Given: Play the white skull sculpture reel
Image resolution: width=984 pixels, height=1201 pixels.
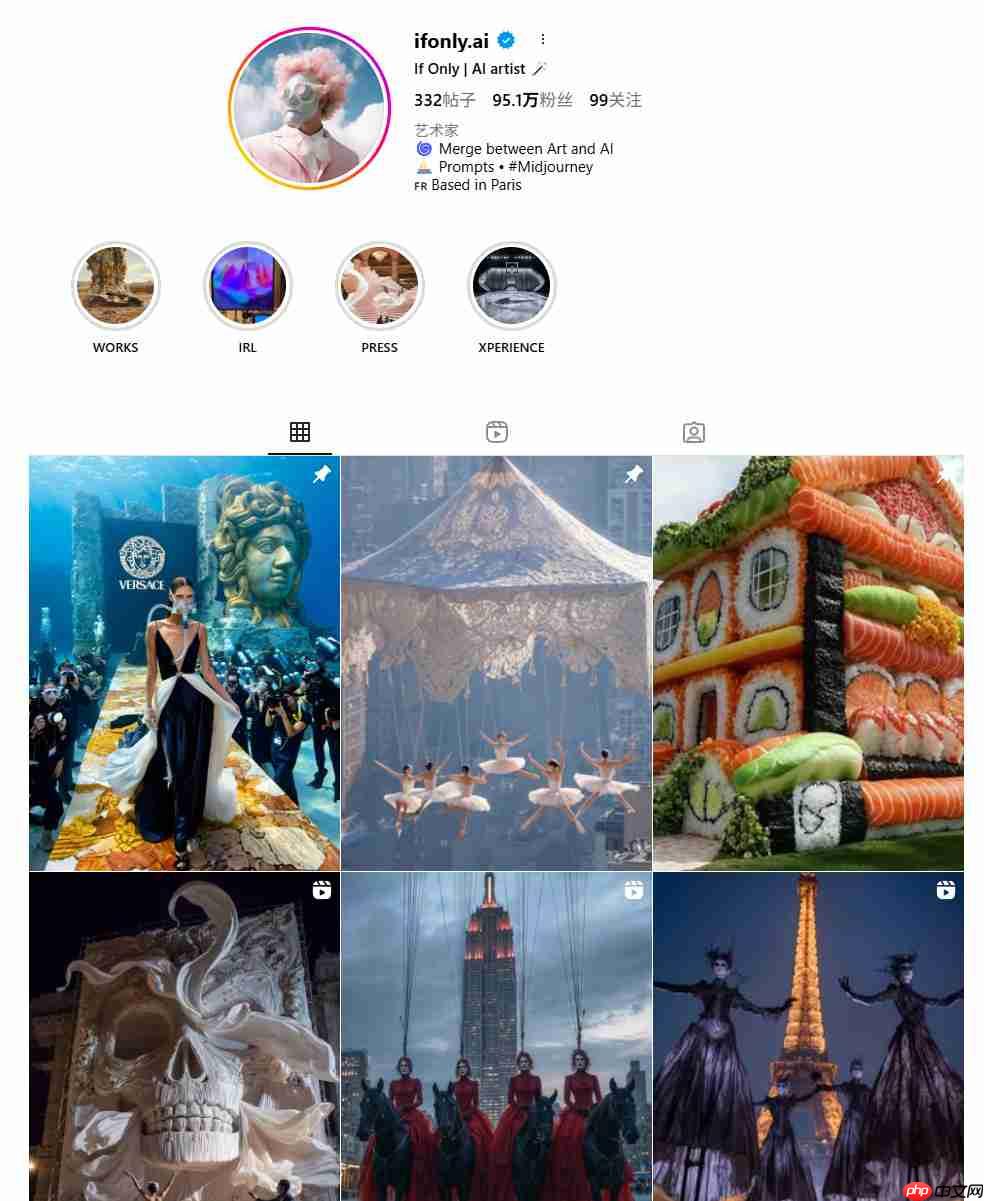Looking at the screenshot, I should pyautogui.click(x=185, y=1036).
